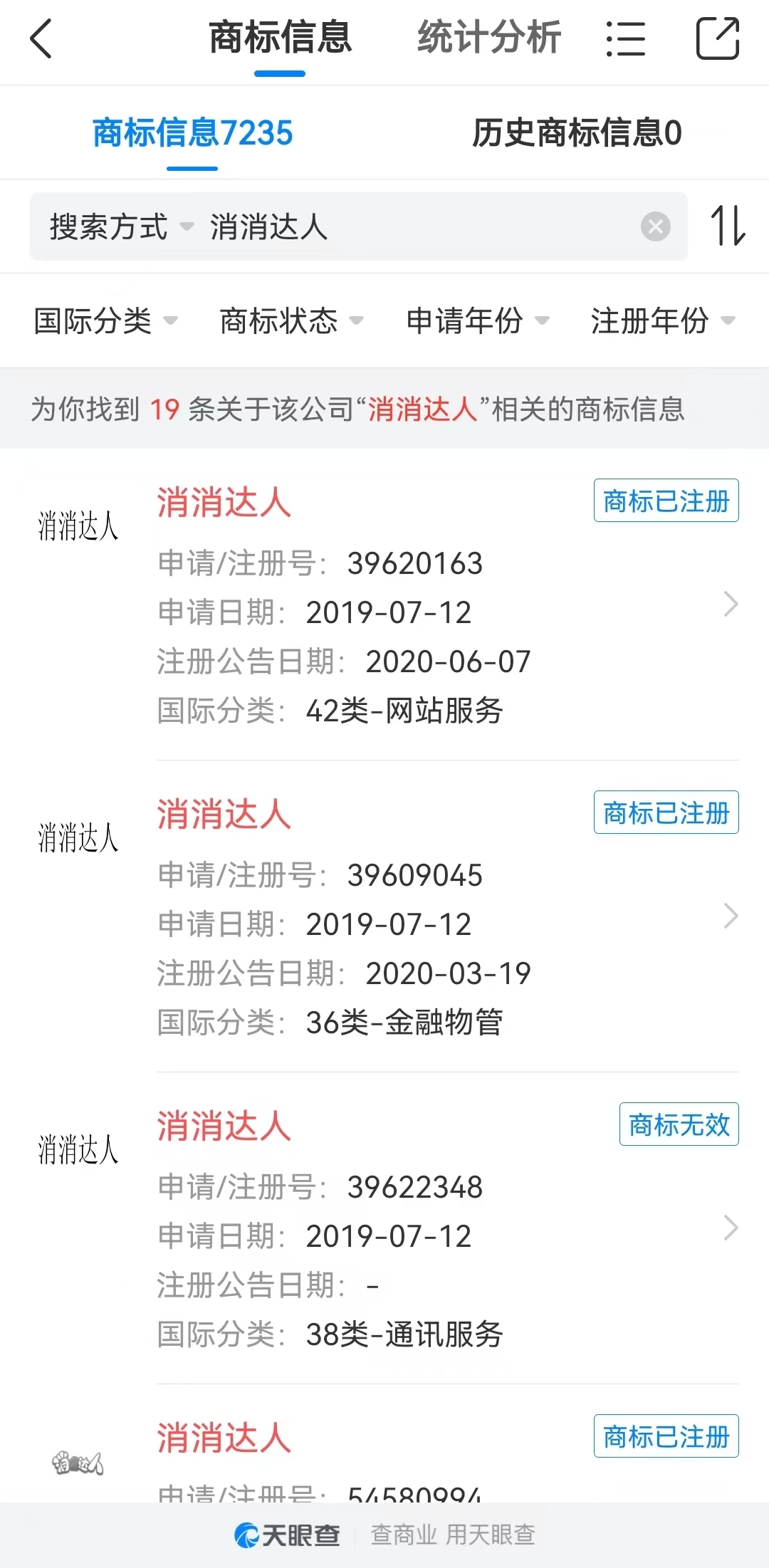Open trademark with number 39620163
The image size is (769, 1568).
(x=384, y=605)
